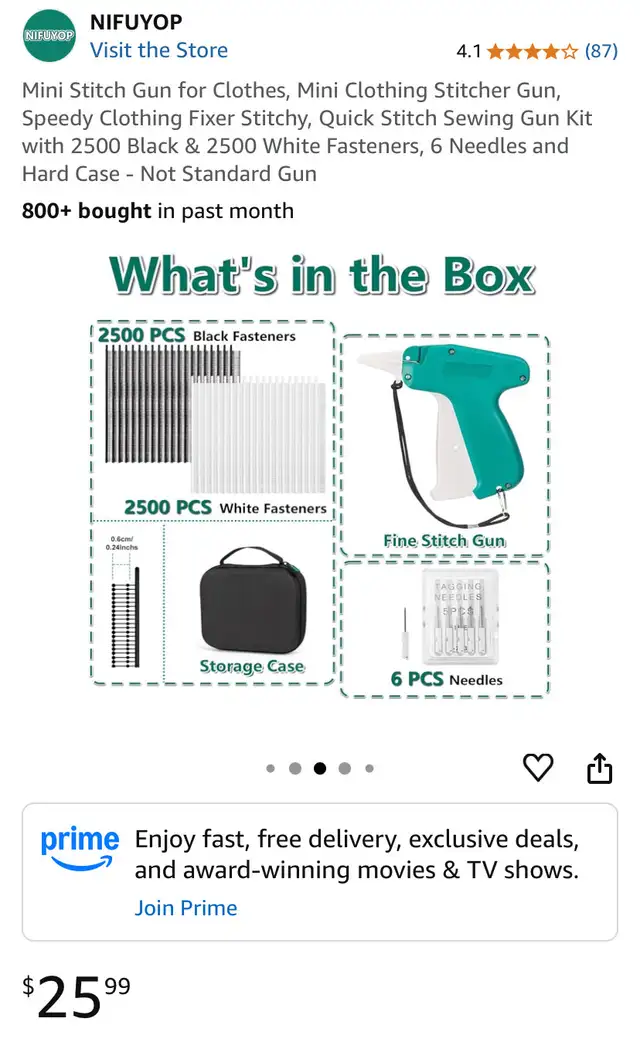The image size is (640, 1053).
Task: Add item to wish list heart
Action: click(x=538, y=768)
